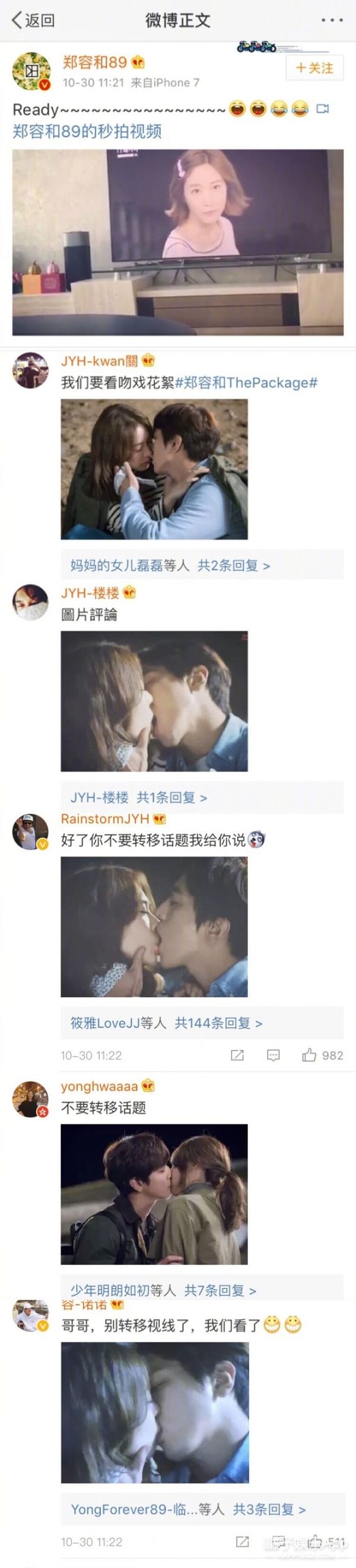Expand the 妈妈的女儿磊磊等人 共2条回复 replies
Viewport: 356px width, 1568px height.
coord(170,565)
